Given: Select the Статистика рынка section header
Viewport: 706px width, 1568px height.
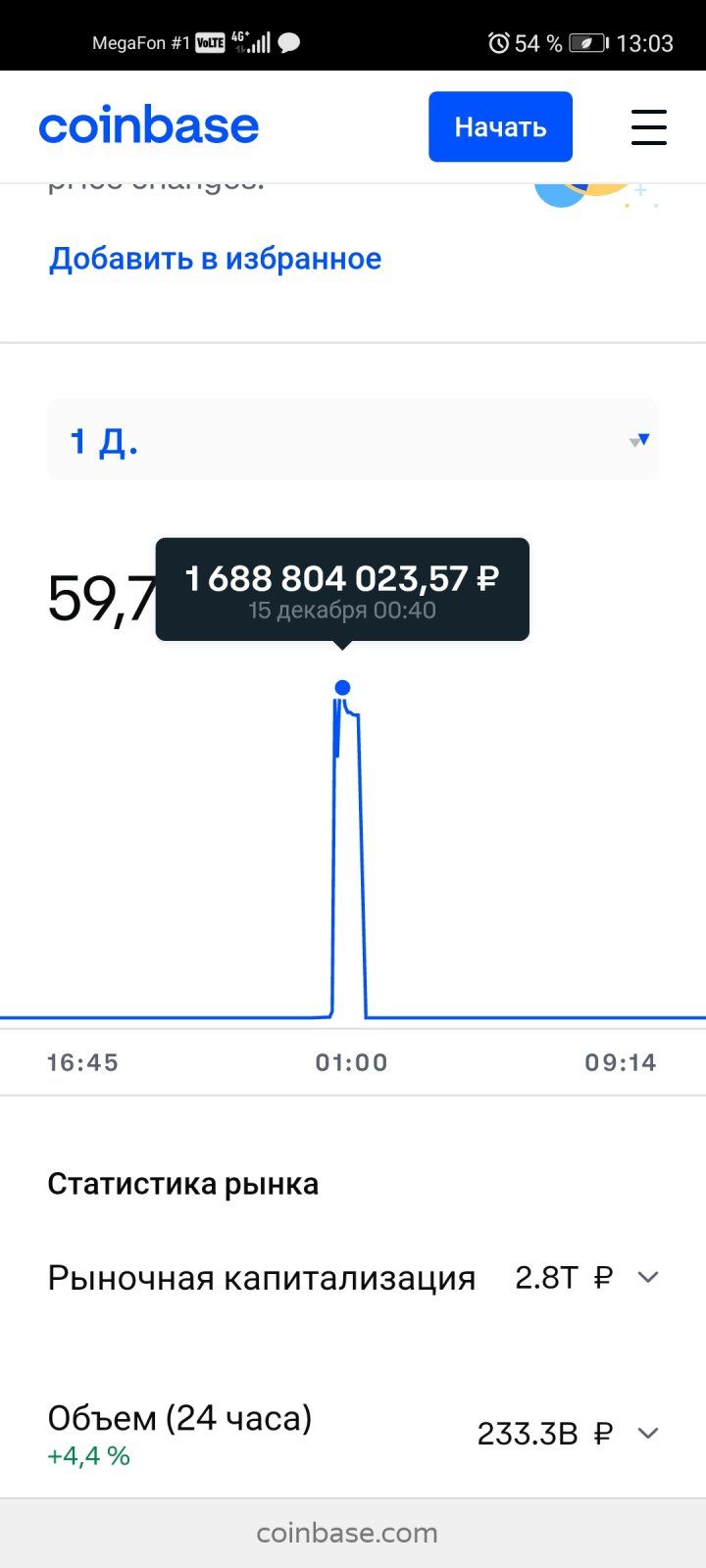Looking at the screenshot, I should click(182, 1183).
